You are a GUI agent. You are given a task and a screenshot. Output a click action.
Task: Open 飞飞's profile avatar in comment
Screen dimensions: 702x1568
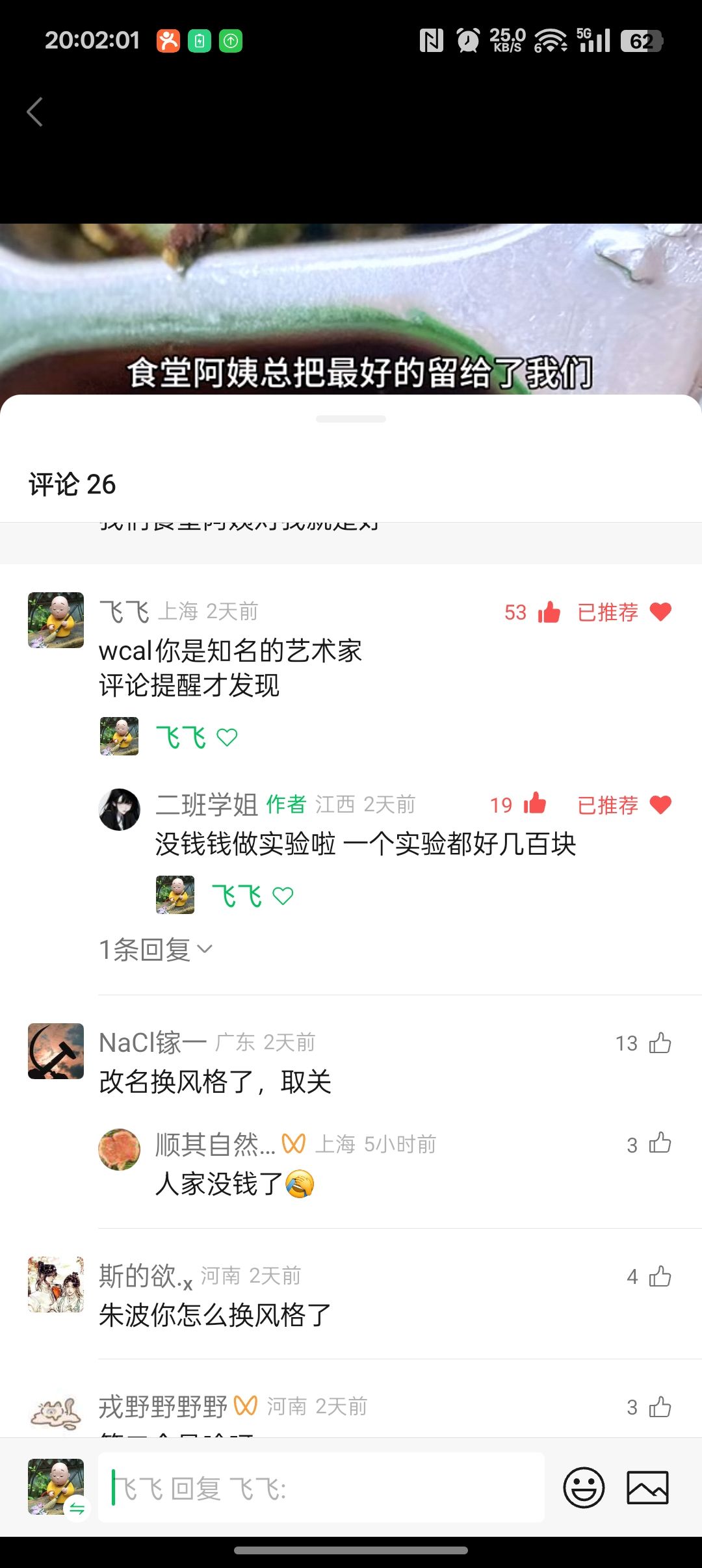(56, 620)
